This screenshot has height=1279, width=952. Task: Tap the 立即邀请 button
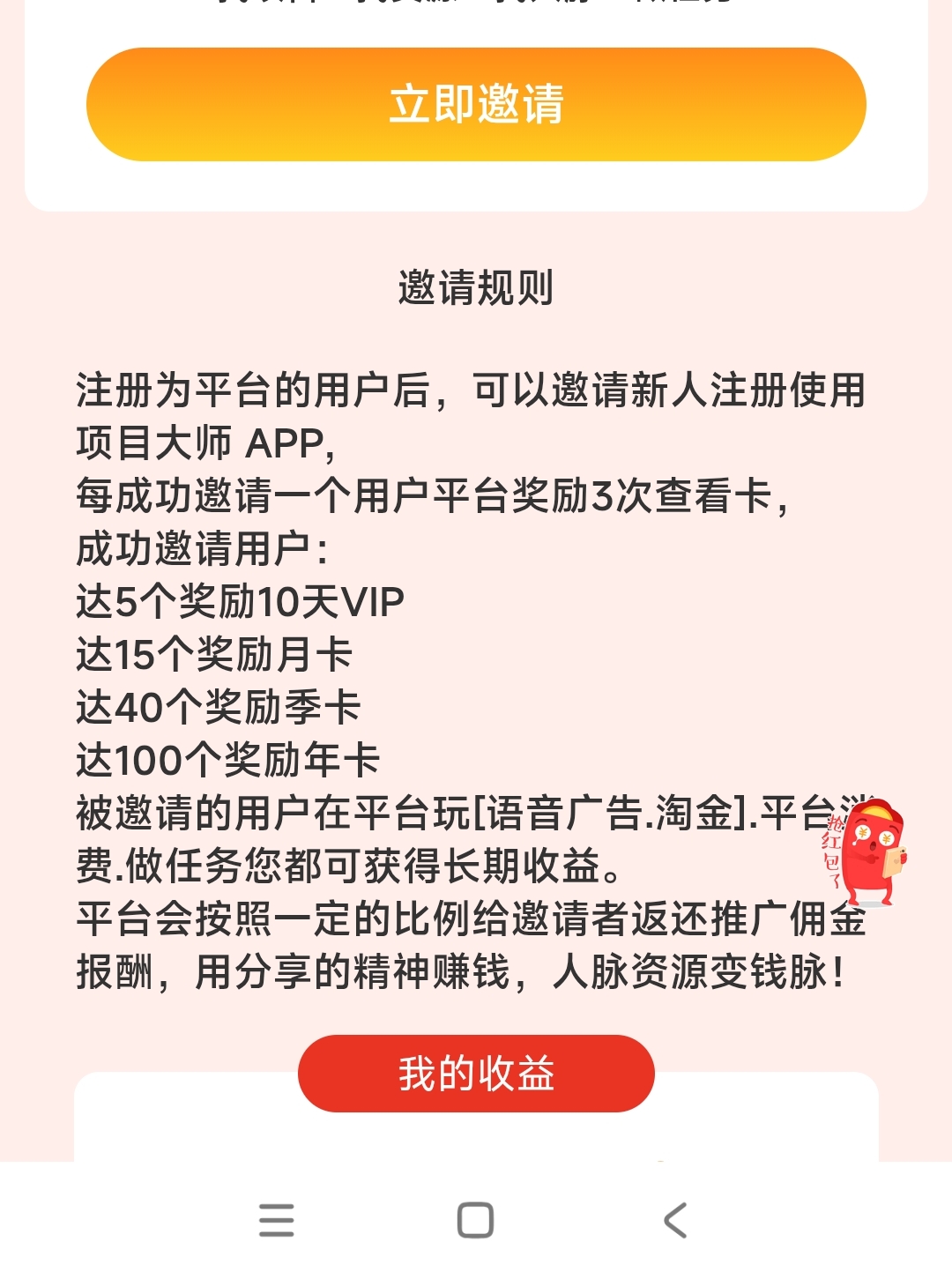pos(476,104)
